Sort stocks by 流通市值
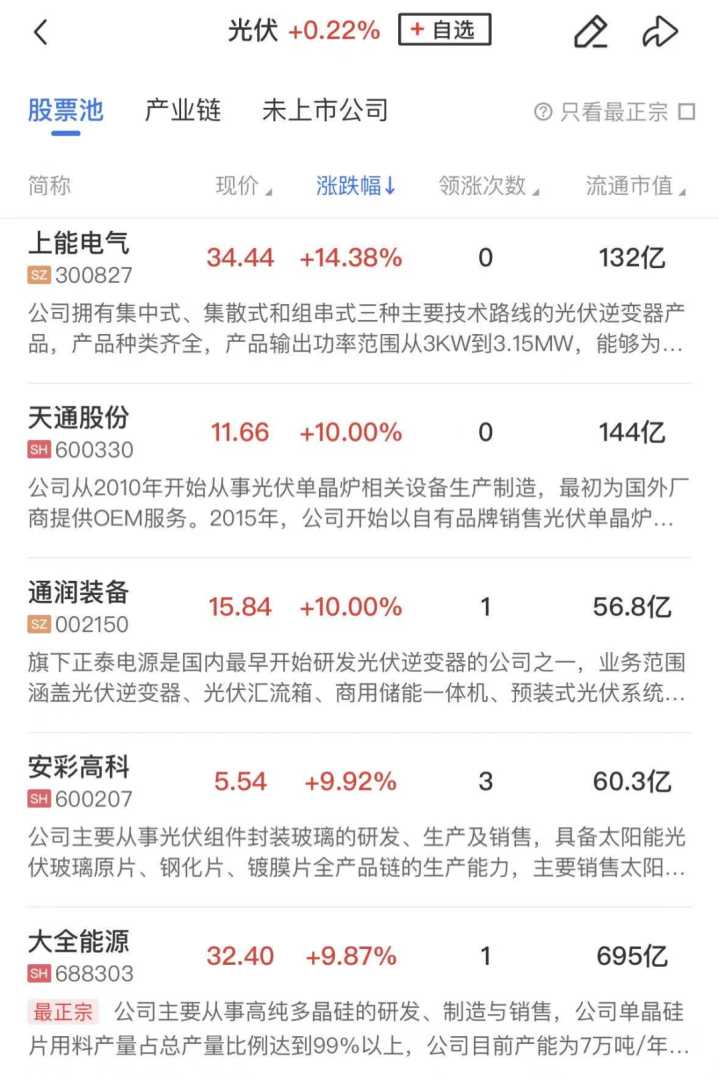 (x=635, y=186)
